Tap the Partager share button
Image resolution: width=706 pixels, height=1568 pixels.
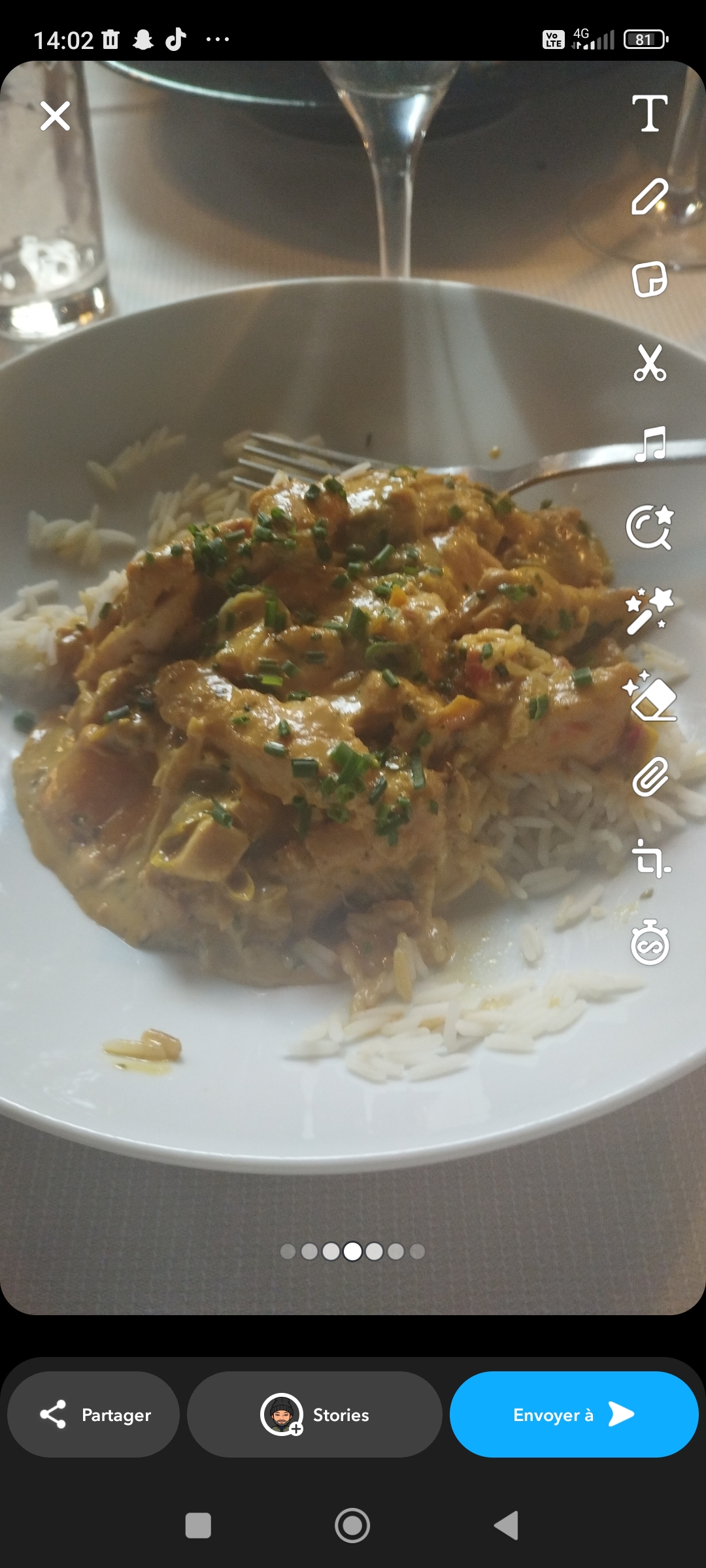pyautogui.click(x=93, y=1414)
